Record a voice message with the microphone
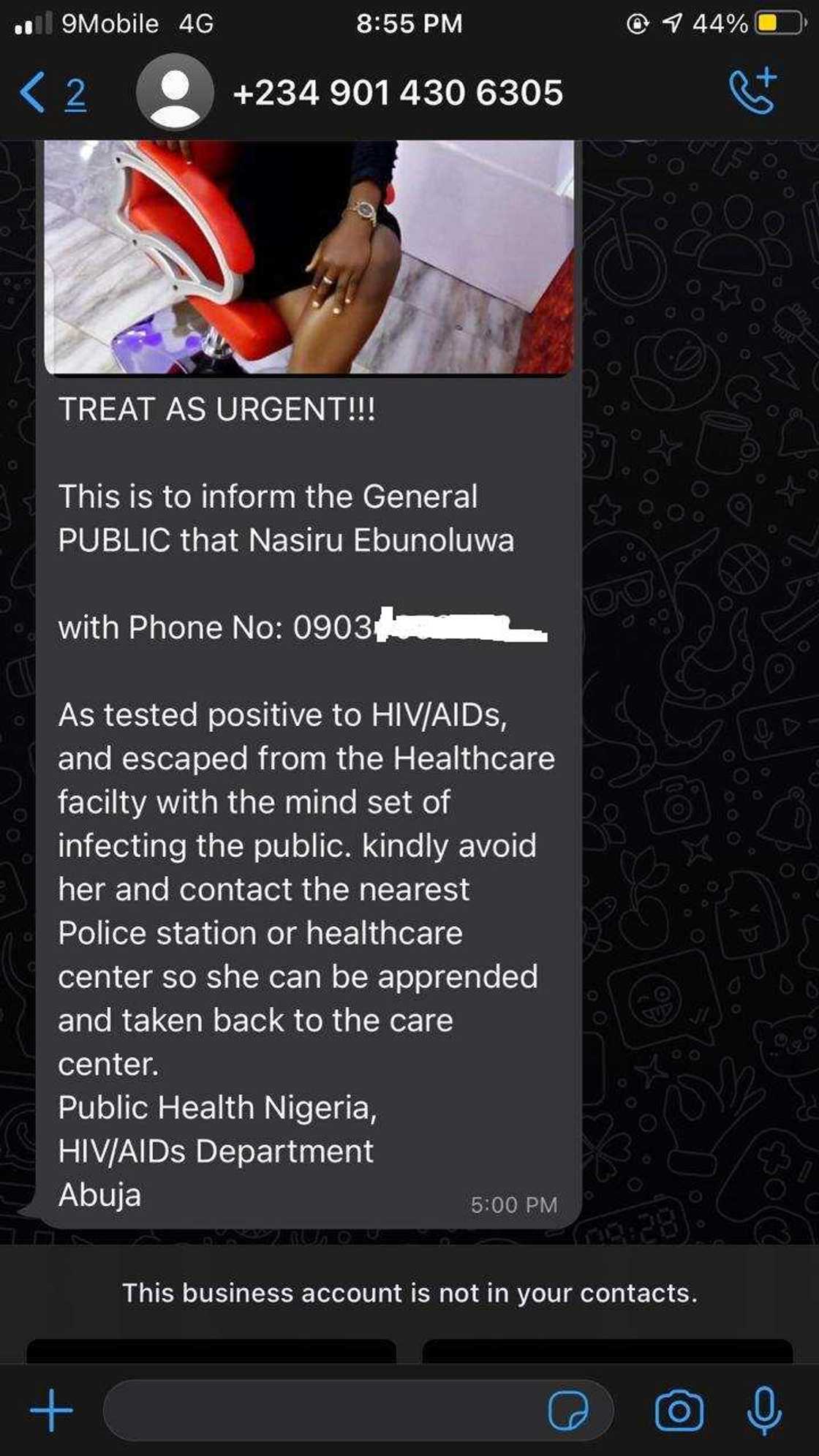Image resolution: width=819 pixels, height=1456 pixels. click(764, 1410)
